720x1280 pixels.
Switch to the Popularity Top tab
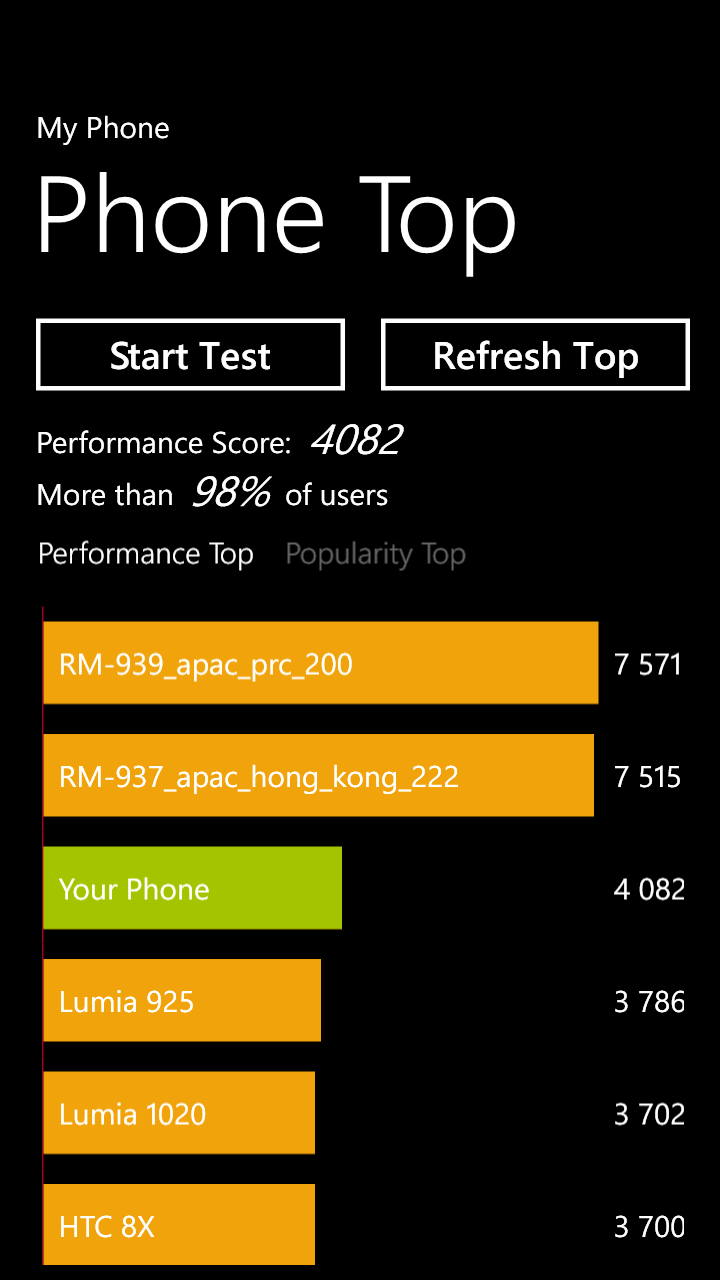pos(376,555)
